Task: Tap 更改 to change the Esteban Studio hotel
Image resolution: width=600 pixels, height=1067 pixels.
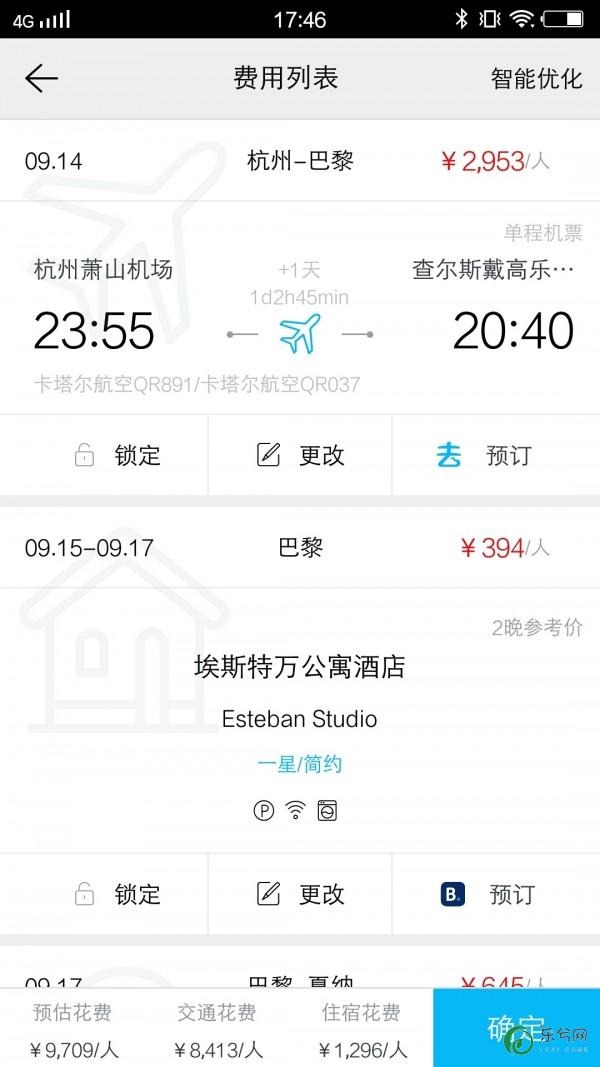Action: (300, 894)
